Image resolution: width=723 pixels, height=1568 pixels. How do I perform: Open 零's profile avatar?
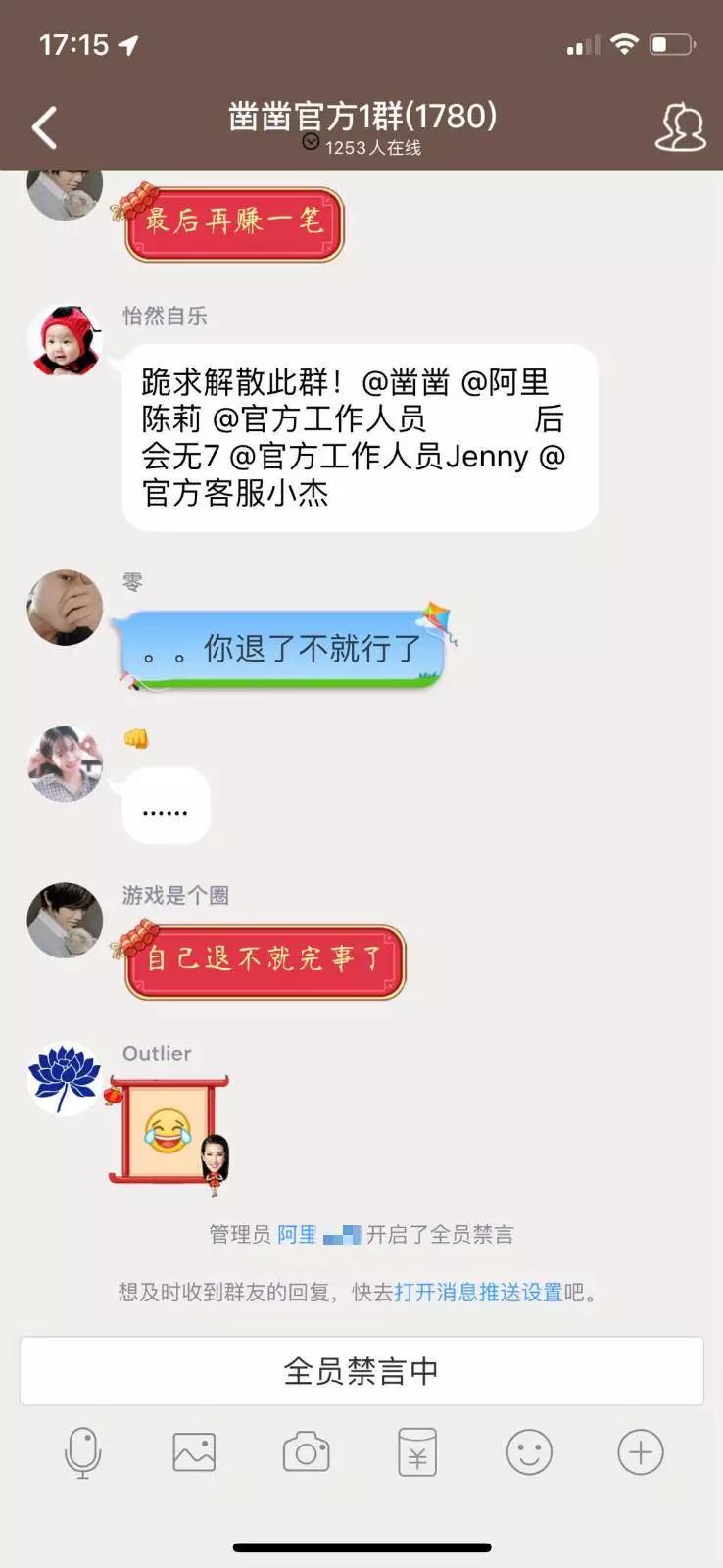pos(65,608)
